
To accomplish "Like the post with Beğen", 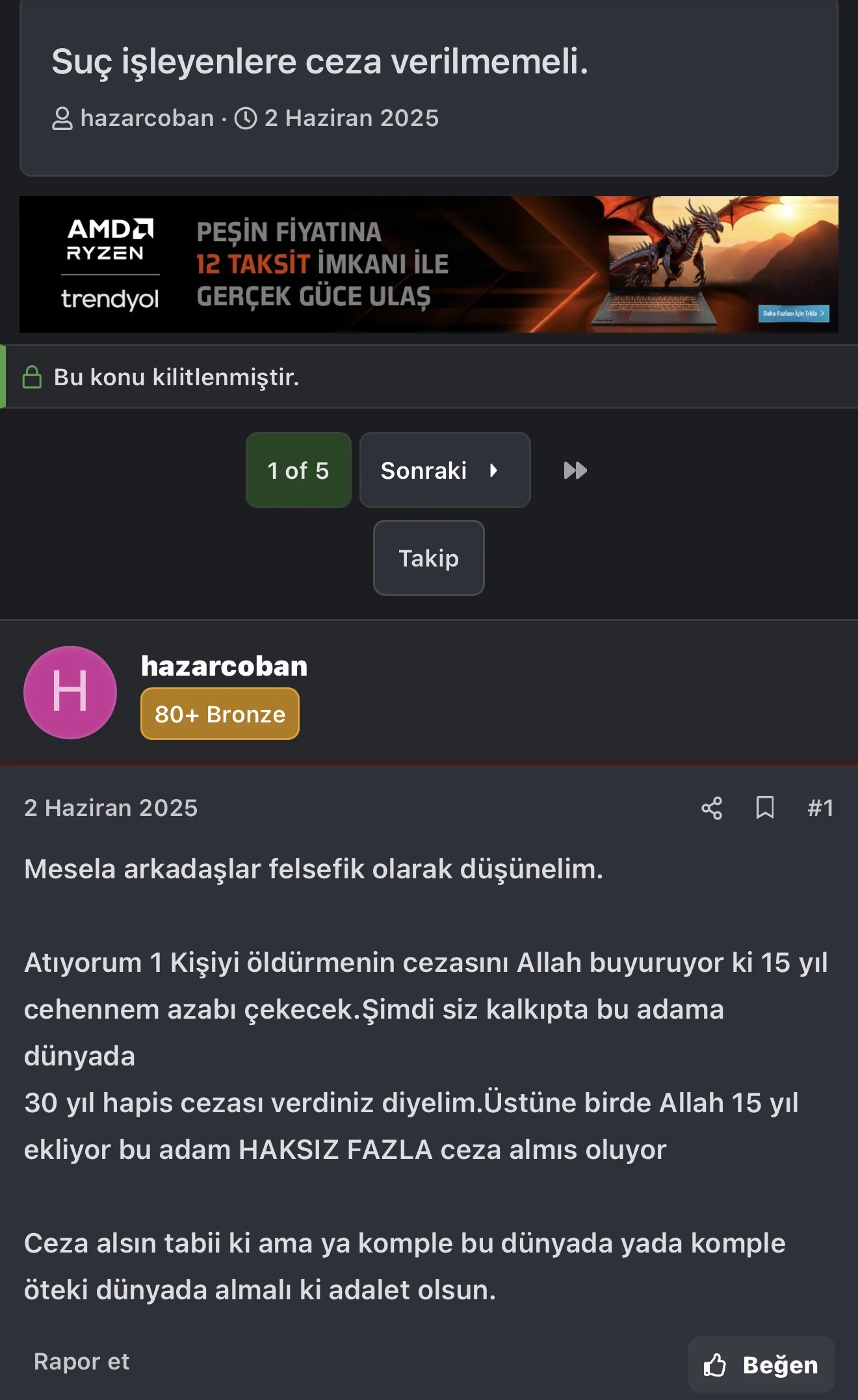I will [761, 1365].
